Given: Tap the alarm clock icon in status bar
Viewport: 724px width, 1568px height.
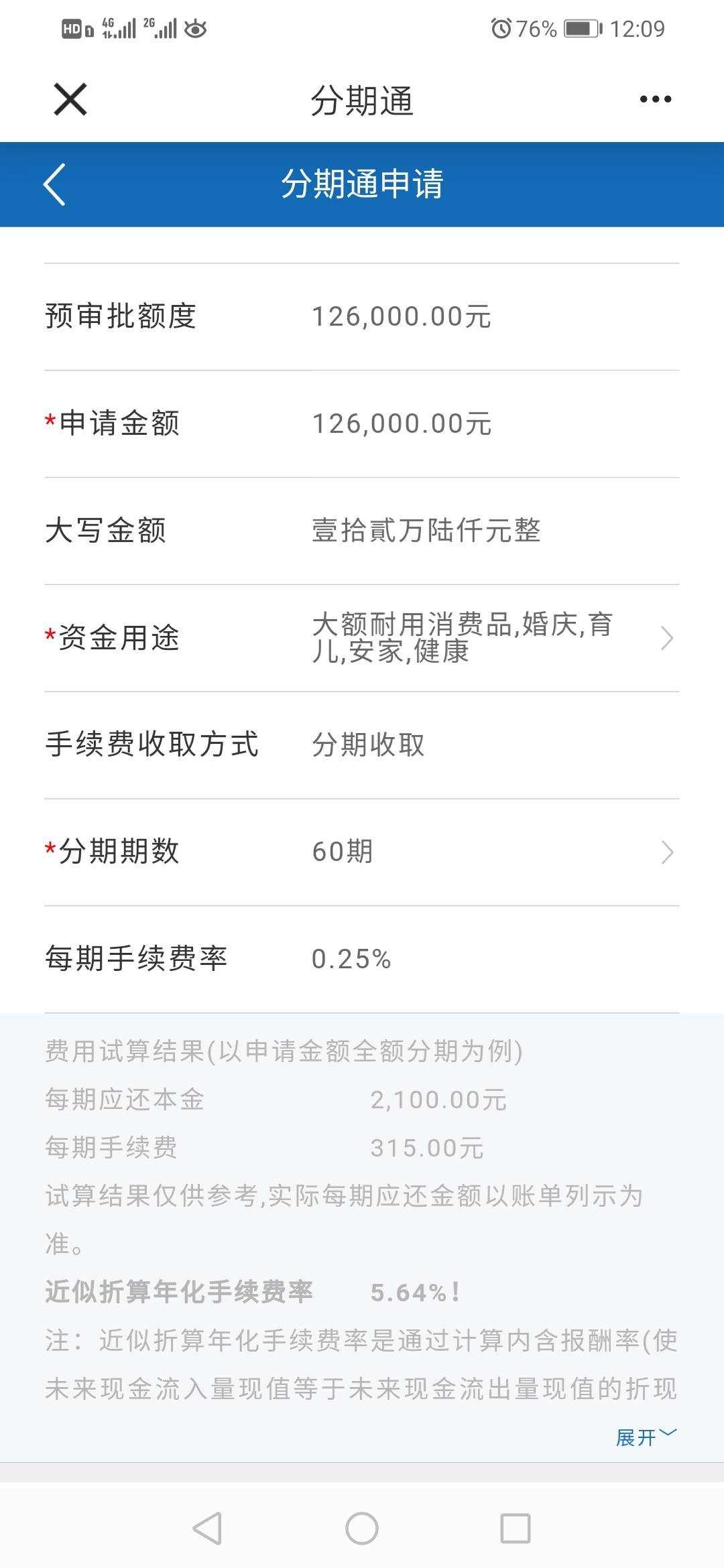Looking at the screenshot, I should click(500, 28).
